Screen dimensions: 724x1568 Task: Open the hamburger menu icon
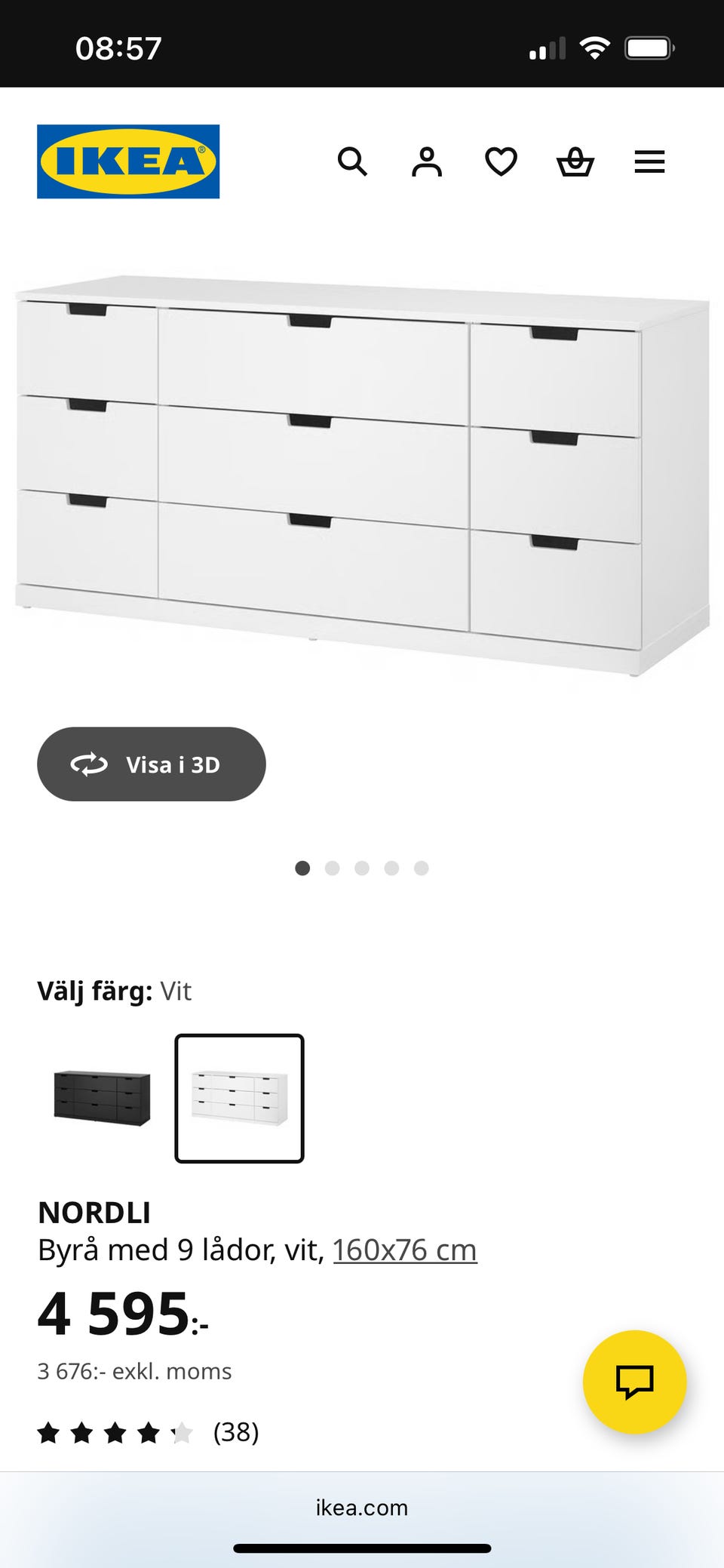(x=649, y=161)
